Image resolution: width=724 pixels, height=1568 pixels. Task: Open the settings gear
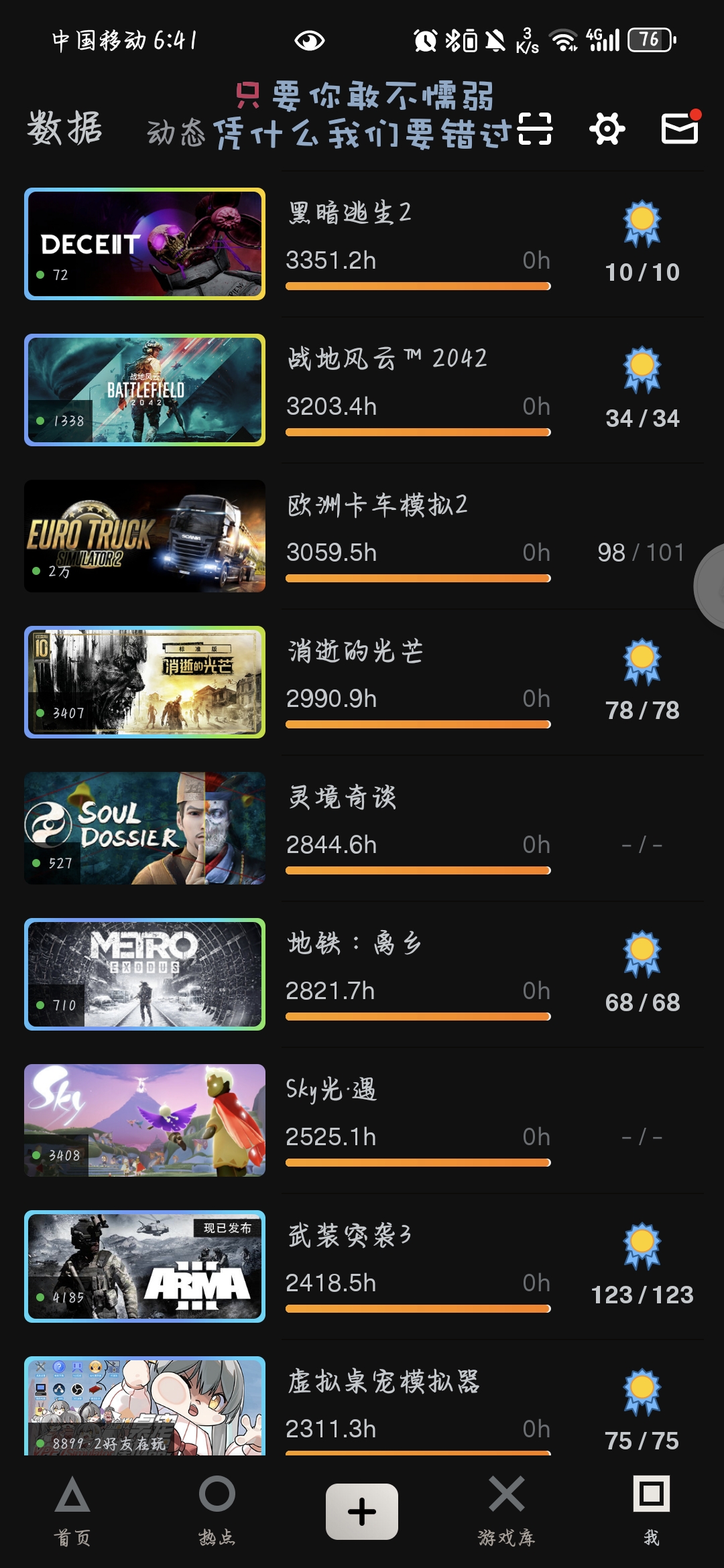pyautogui.click(x=607, y=129)
